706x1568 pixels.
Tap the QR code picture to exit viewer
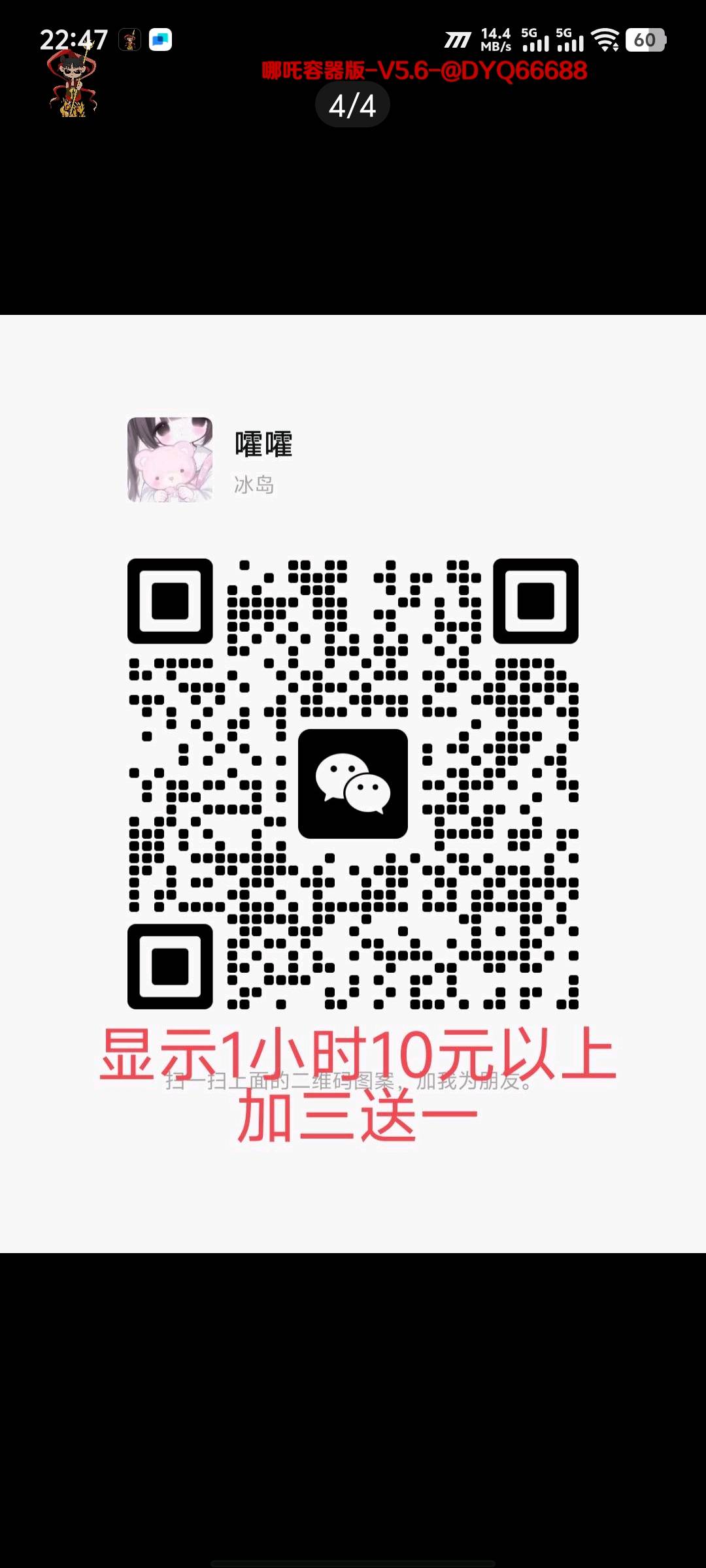[x=353, y=784]
